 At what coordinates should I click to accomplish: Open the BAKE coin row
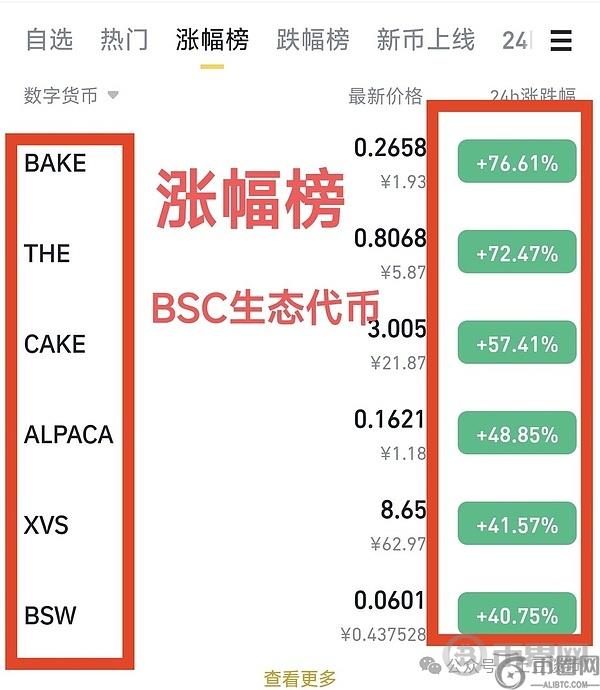pos(56,163)
